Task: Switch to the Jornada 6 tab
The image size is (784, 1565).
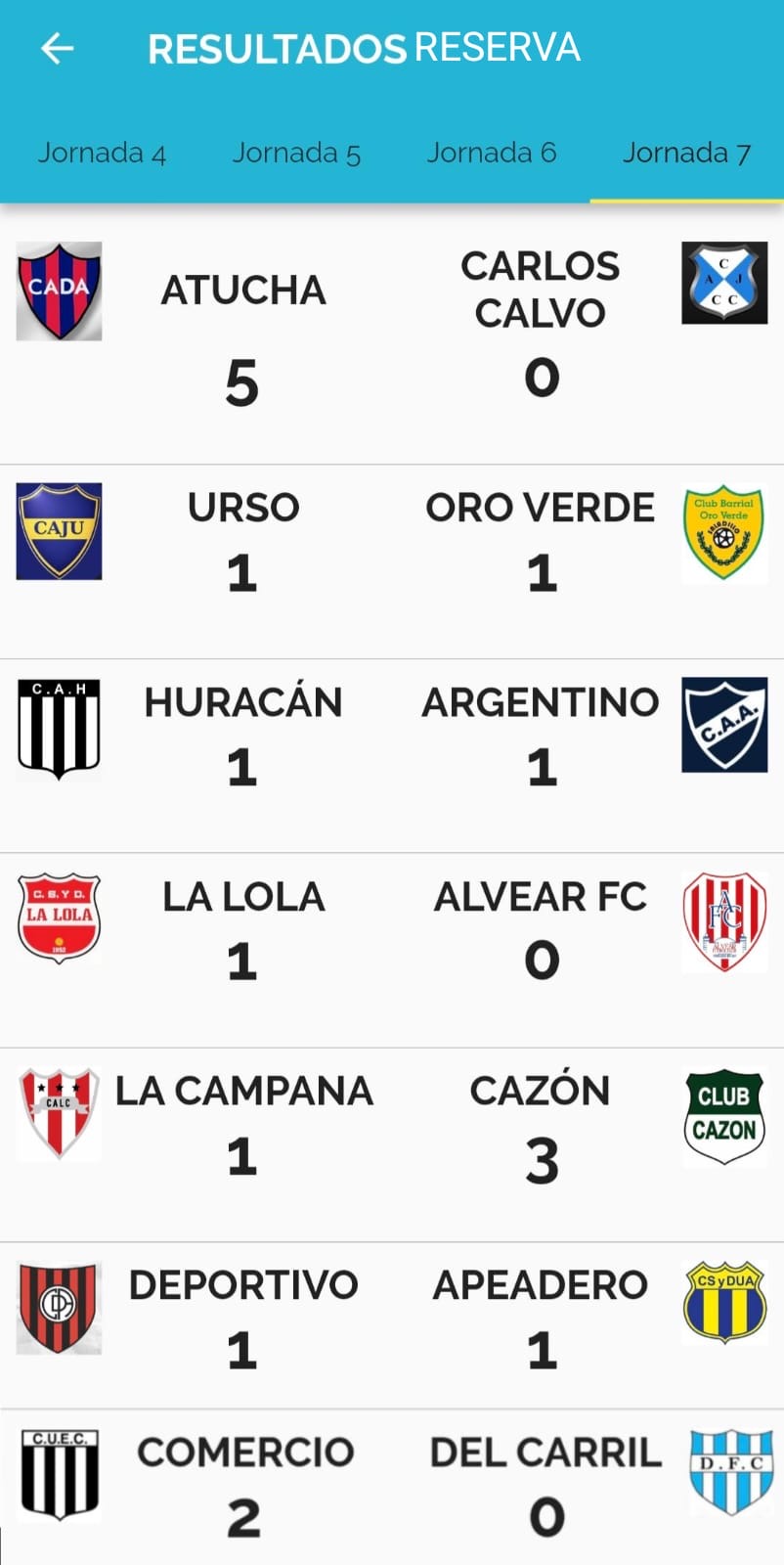Action: (491, 154)
